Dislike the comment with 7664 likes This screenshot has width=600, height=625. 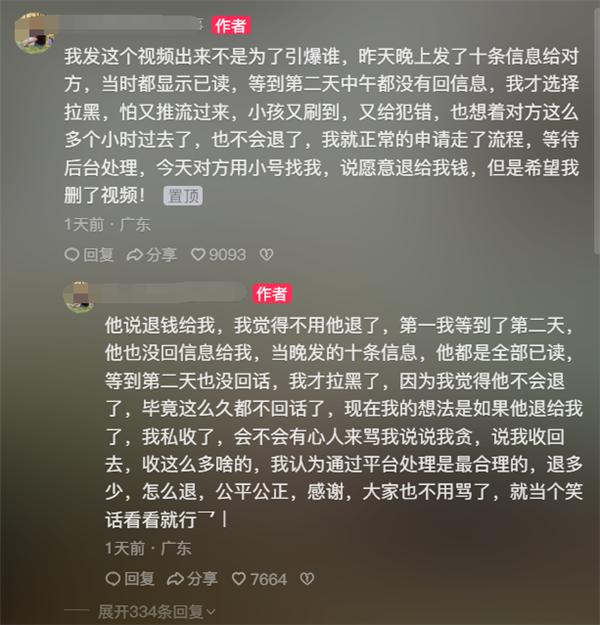[x=308, y=578]
